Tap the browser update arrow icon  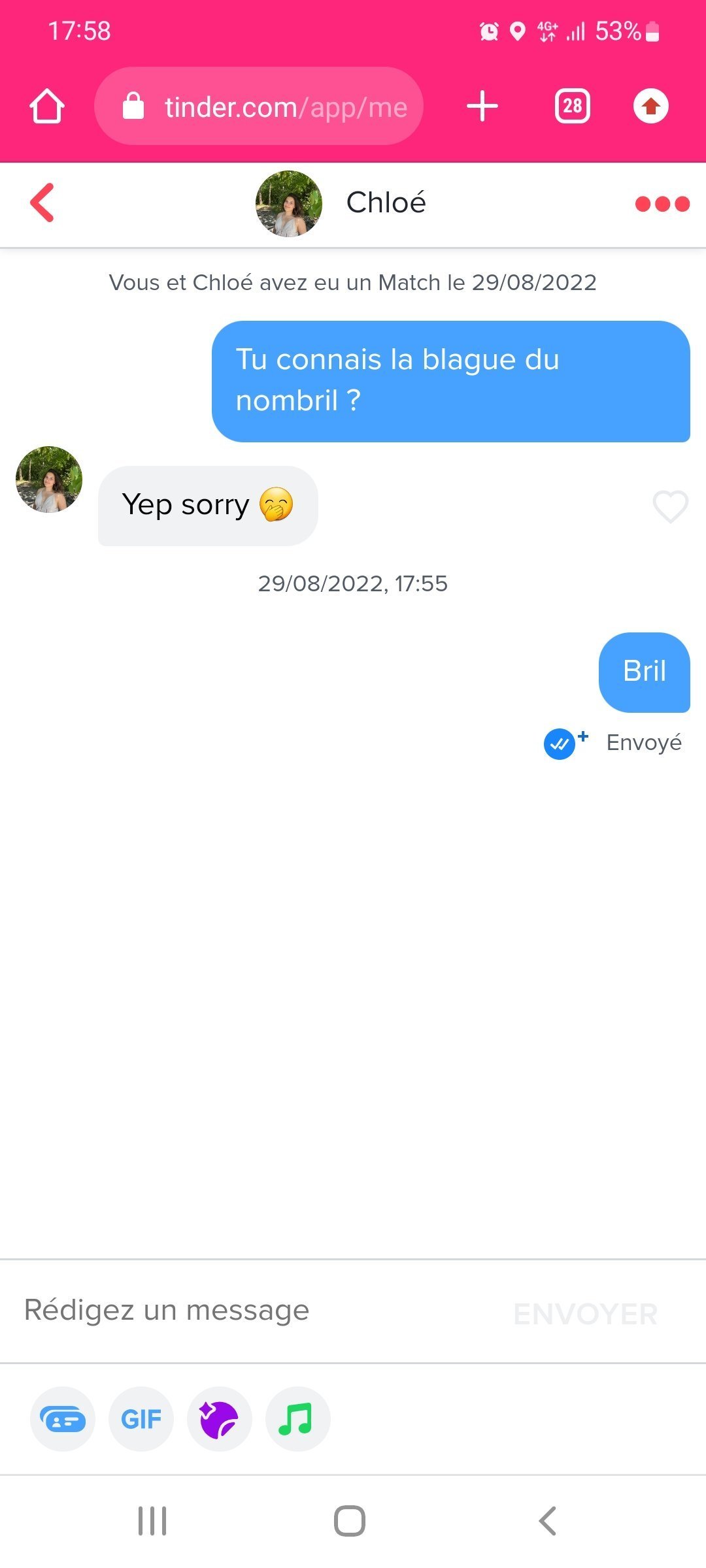(650, 106)
